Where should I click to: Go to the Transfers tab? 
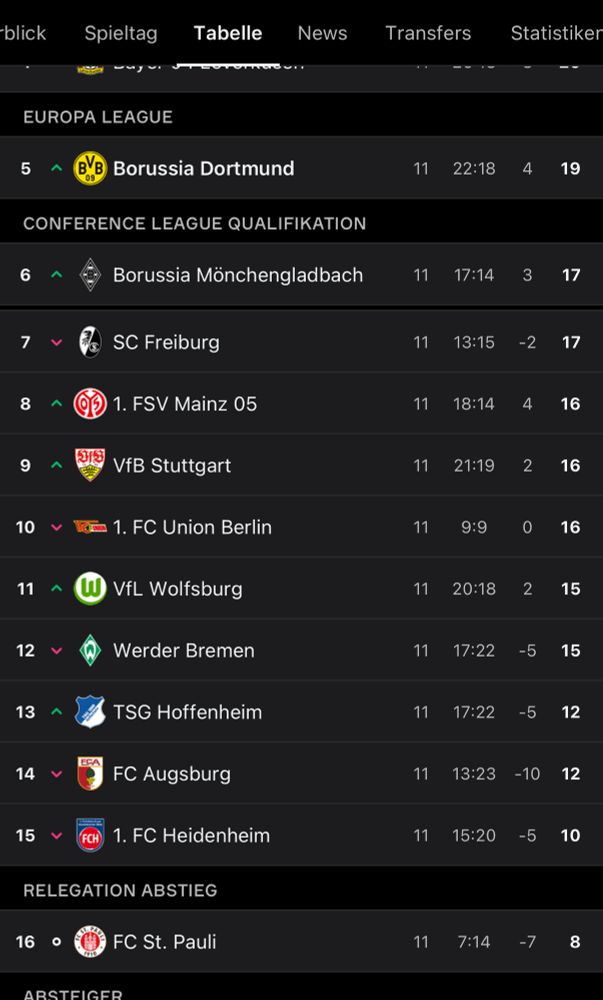tap(428, 33)
